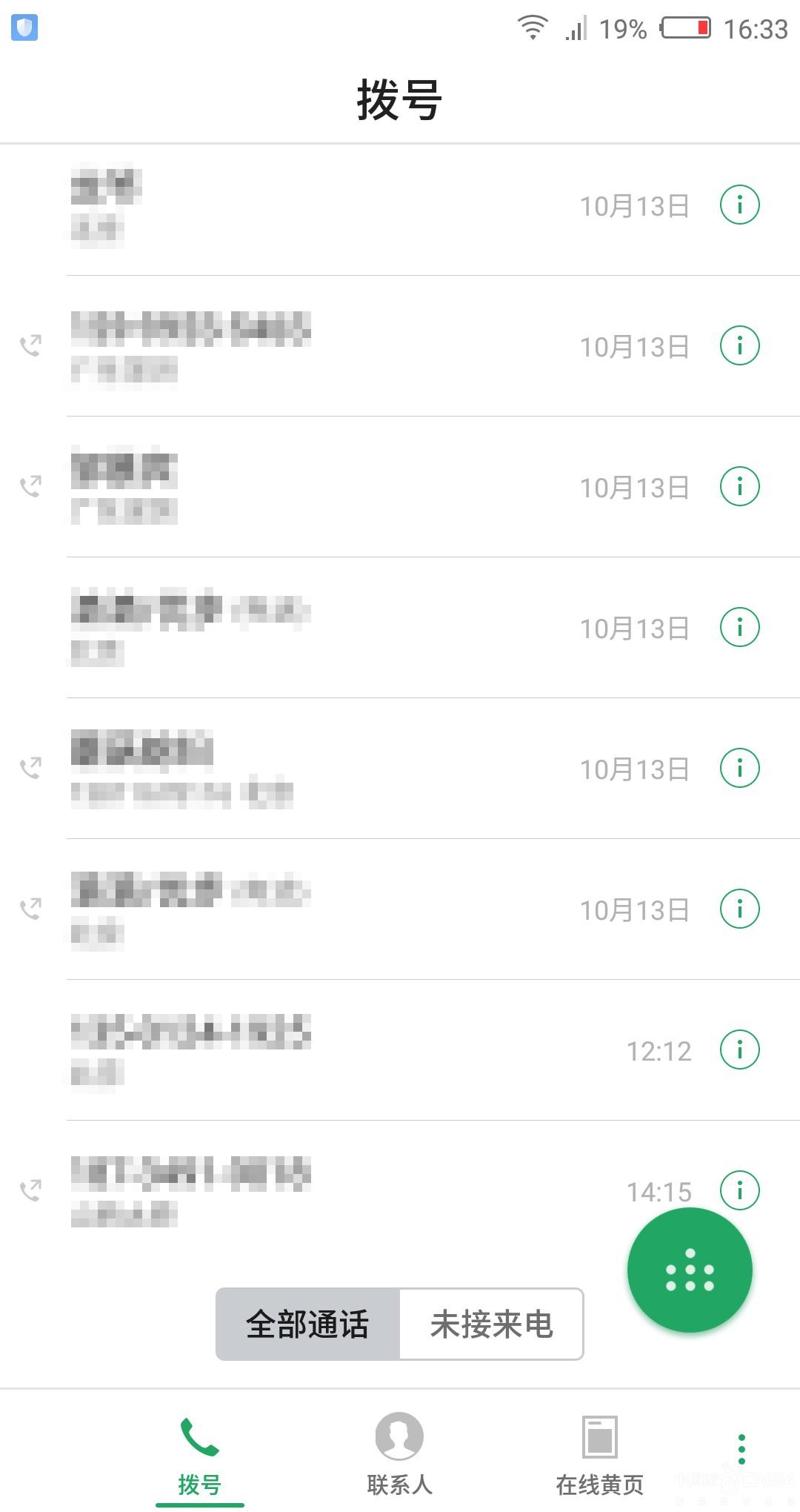Open the three-dot overflow menu
The image size is (800, 1512).
coord(741,1449)
